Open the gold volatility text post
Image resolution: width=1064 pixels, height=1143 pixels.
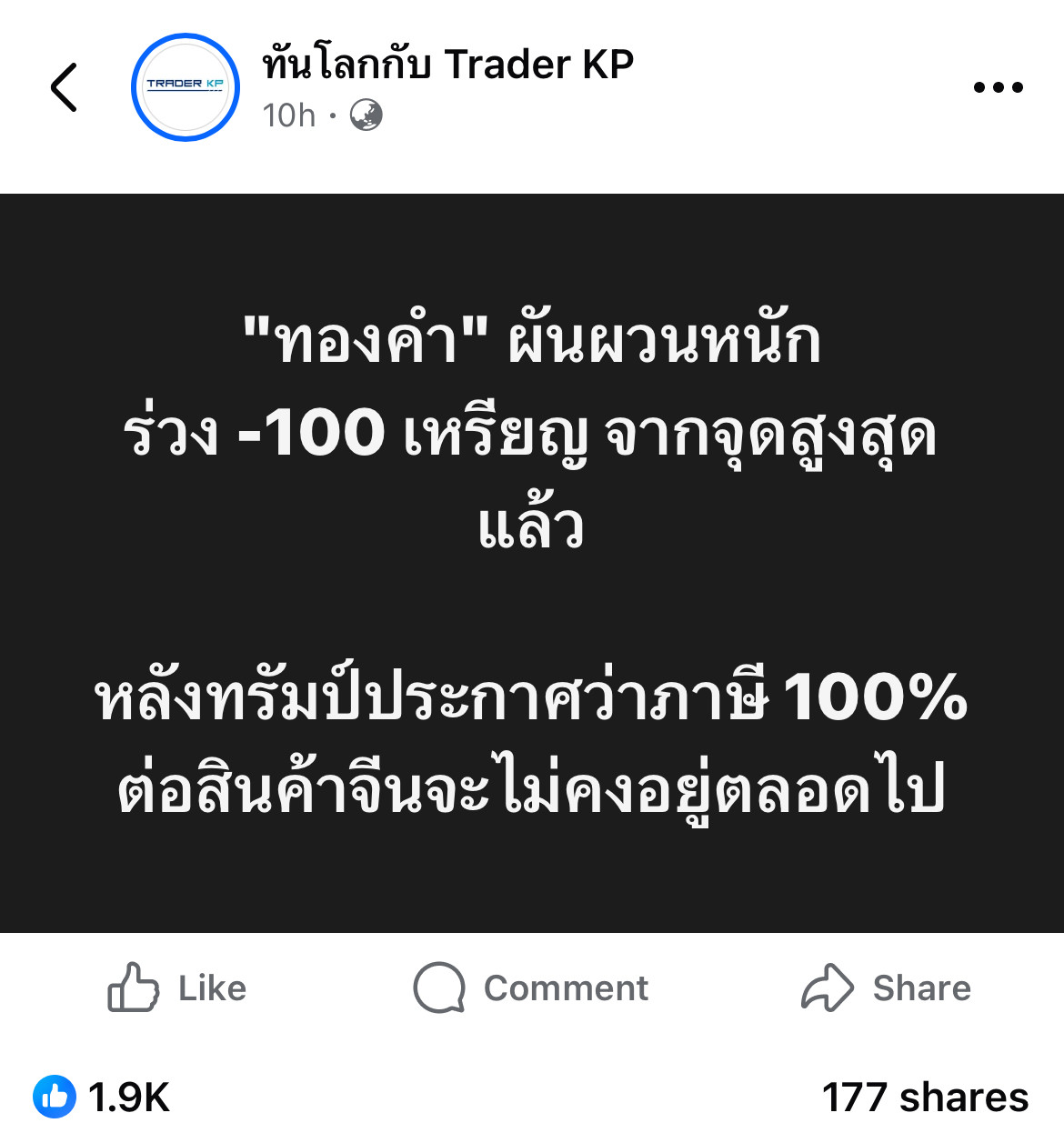coord(532,563)
